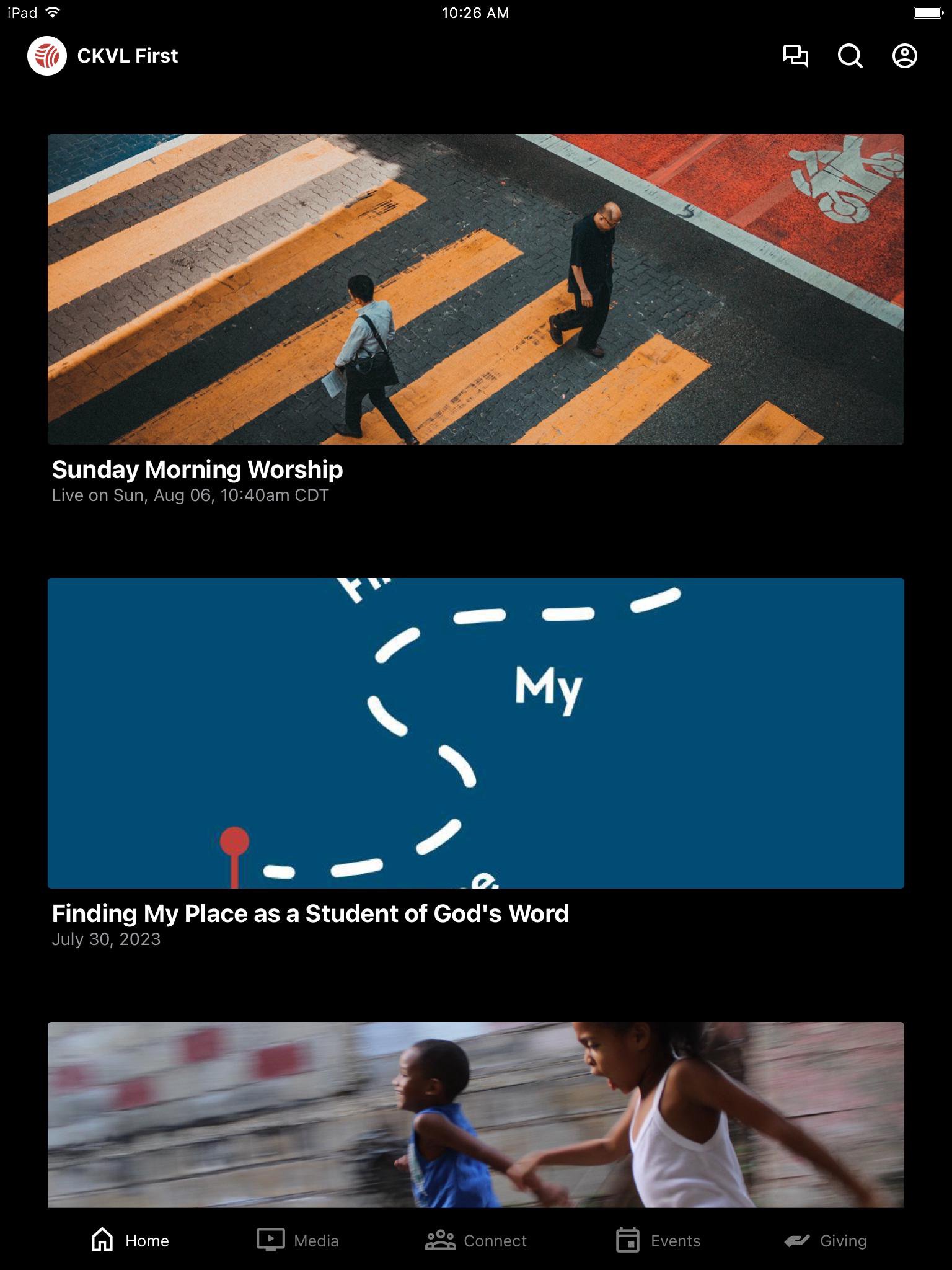The image size is (952, 1270).
Task: Open the card with running children photo
Action: point(475,1114)
